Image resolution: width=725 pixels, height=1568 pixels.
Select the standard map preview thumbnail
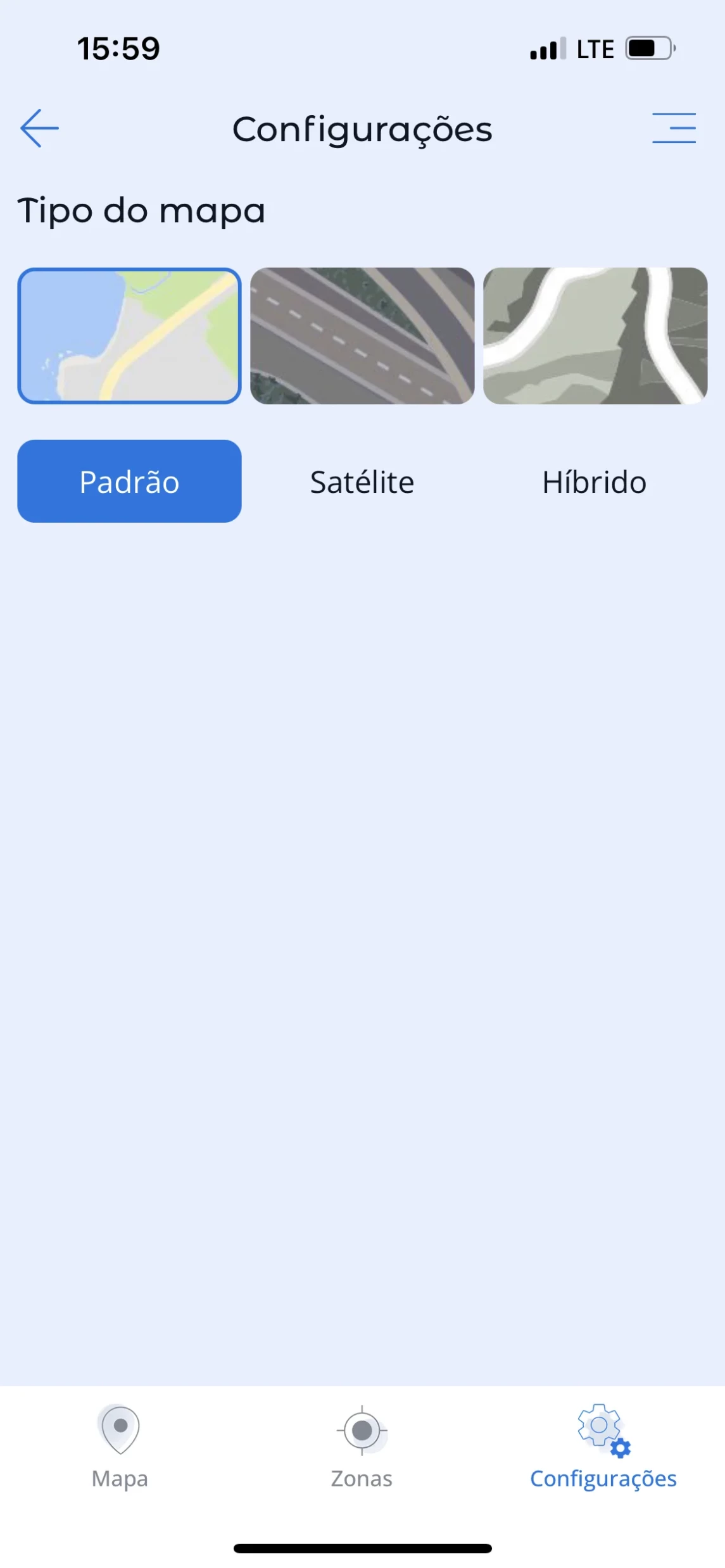tap(129, 335)
